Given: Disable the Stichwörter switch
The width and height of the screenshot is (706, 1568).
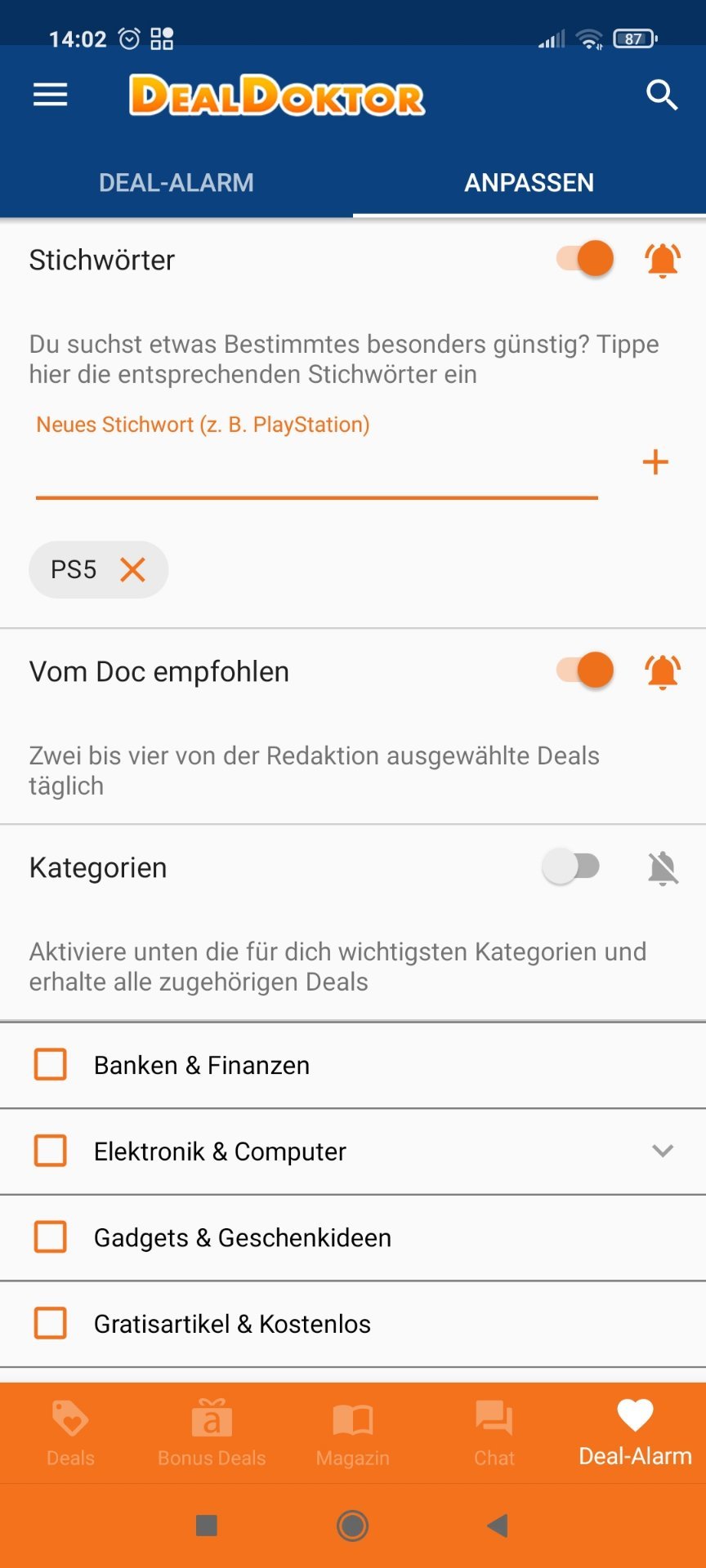Looking at the screenshot, I should click(x=585, y=259).
